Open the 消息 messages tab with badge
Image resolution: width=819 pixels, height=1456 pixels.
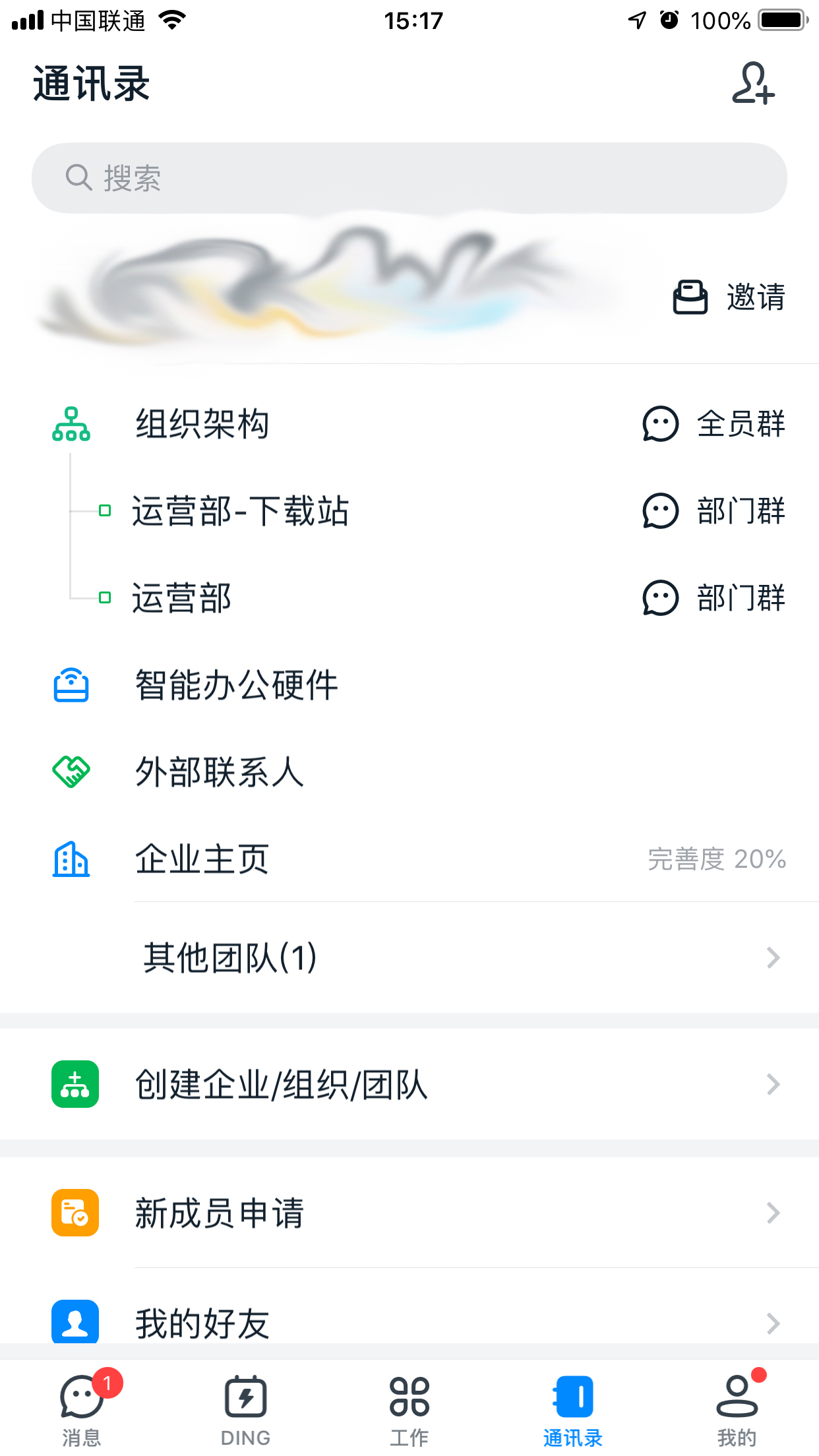click(x=82, y=1398)
